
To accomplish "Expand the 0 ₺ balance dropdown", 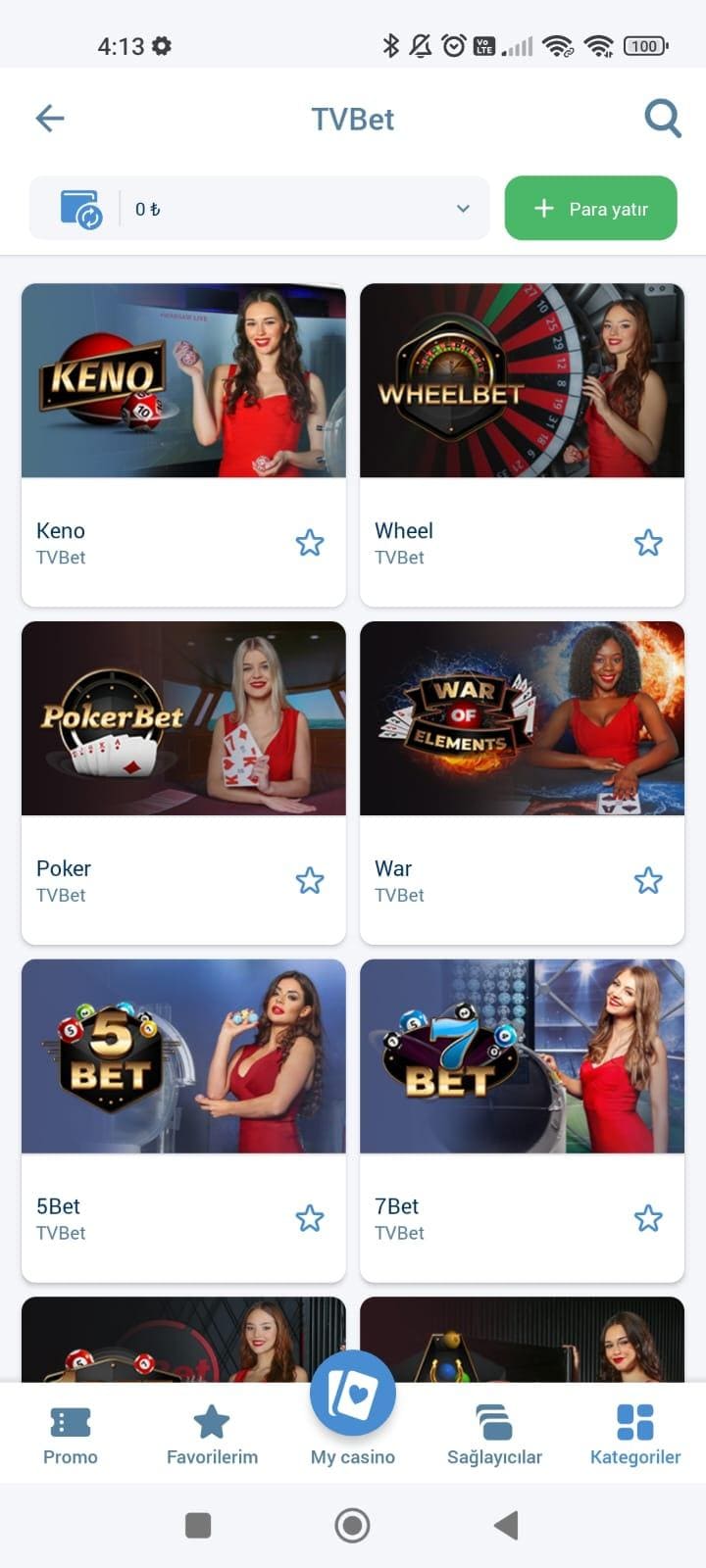I will tap(260, 208).
